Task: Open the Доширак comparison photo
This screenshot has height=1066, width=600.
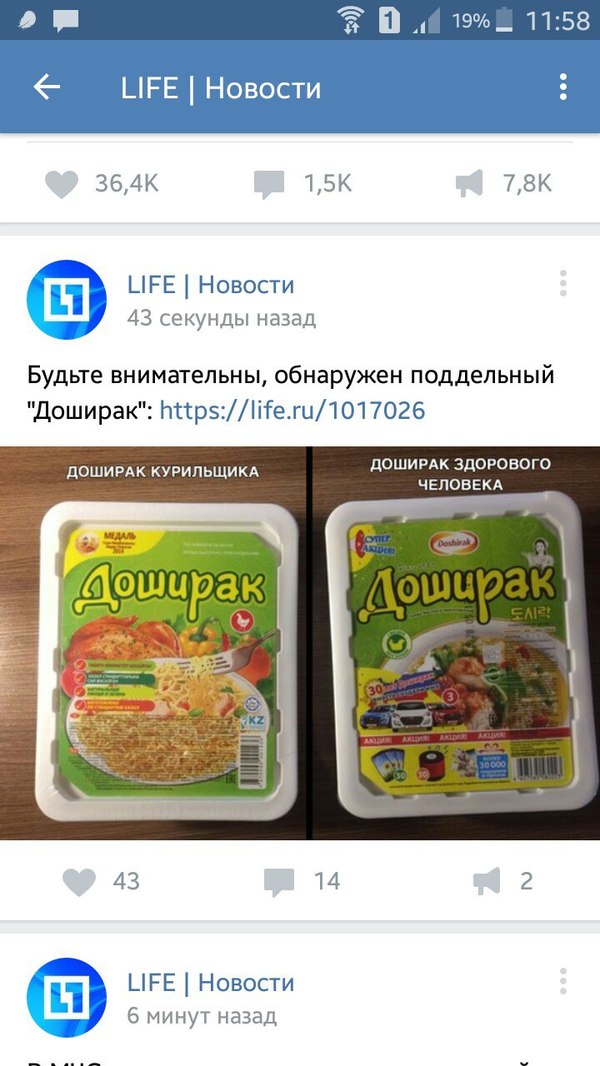Action: pyautogui.click(x=300, y=643)
